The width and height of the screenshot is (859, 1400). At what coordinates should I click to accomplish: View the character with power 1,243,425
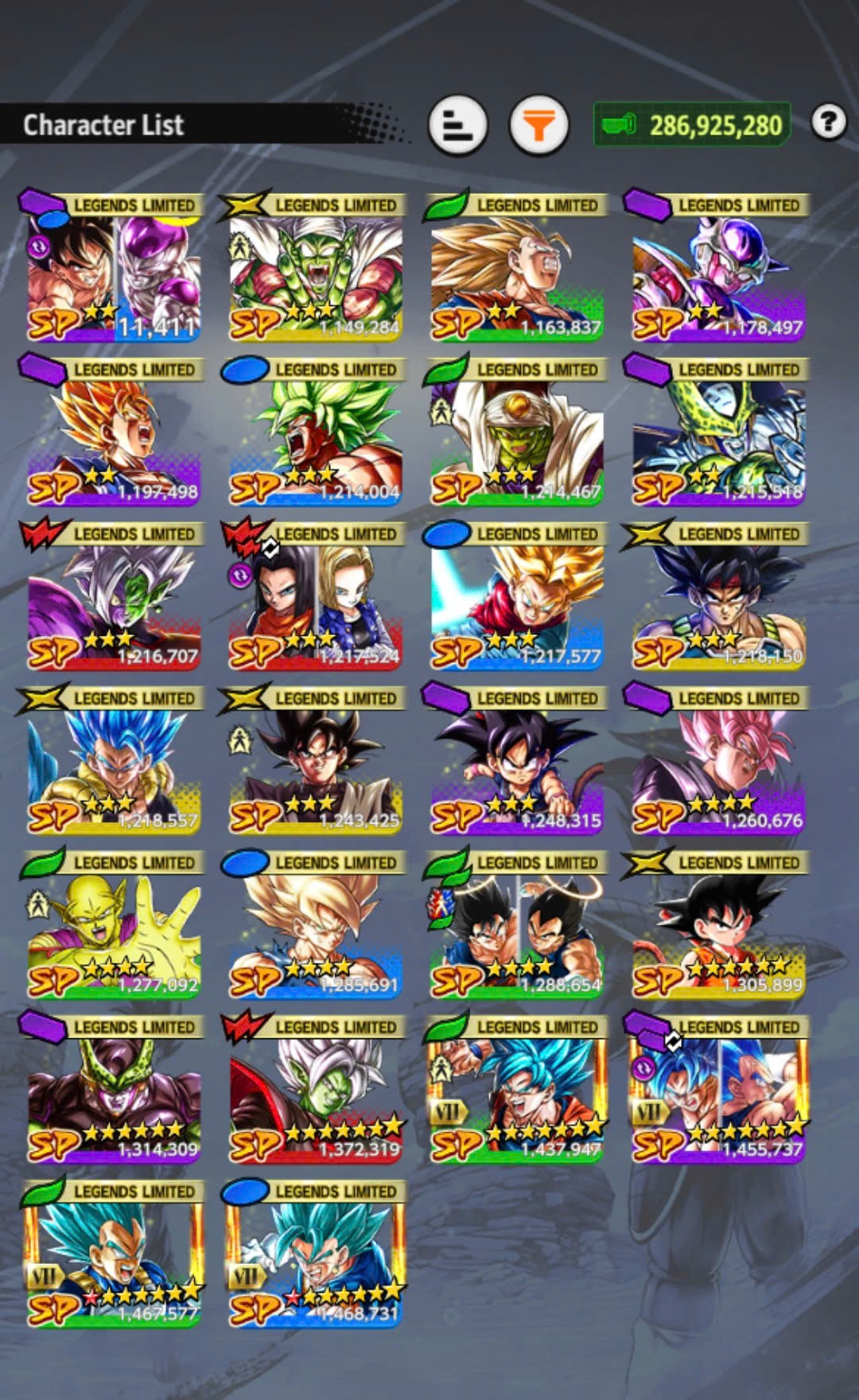[316, 762]
